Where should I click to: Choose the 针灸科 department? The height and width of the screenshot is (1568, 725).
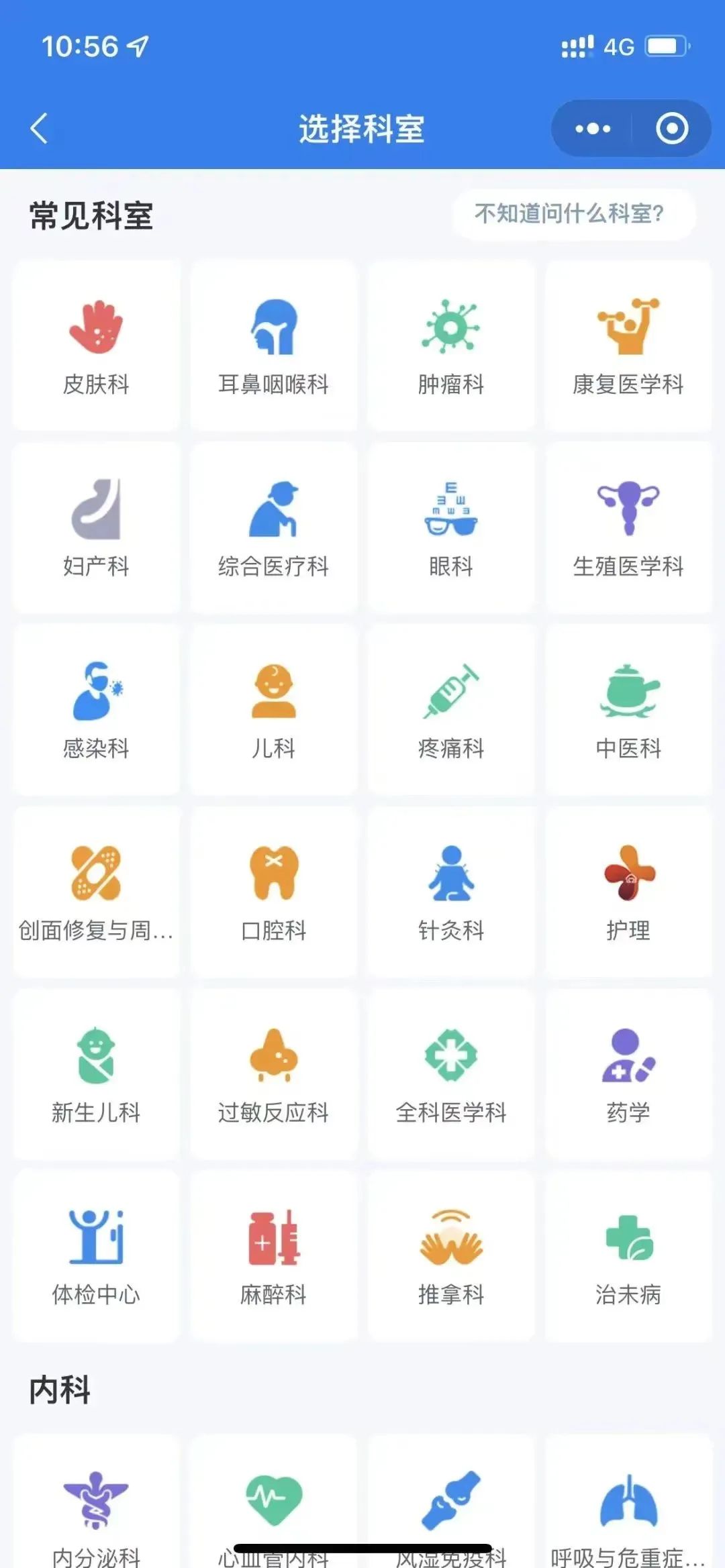[450, 892]
